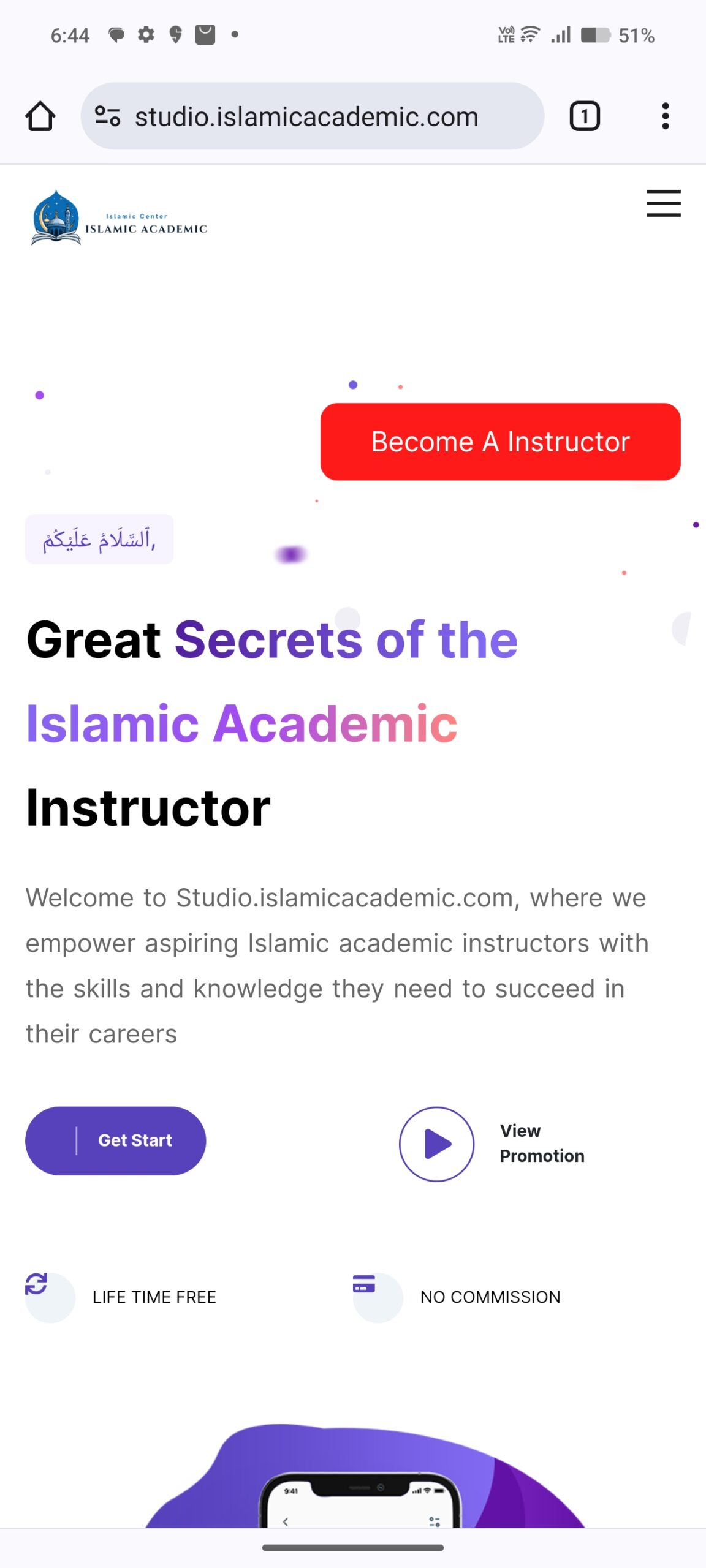
Task: Open the browser tab switcher
Action: click(x=585, y=116)
